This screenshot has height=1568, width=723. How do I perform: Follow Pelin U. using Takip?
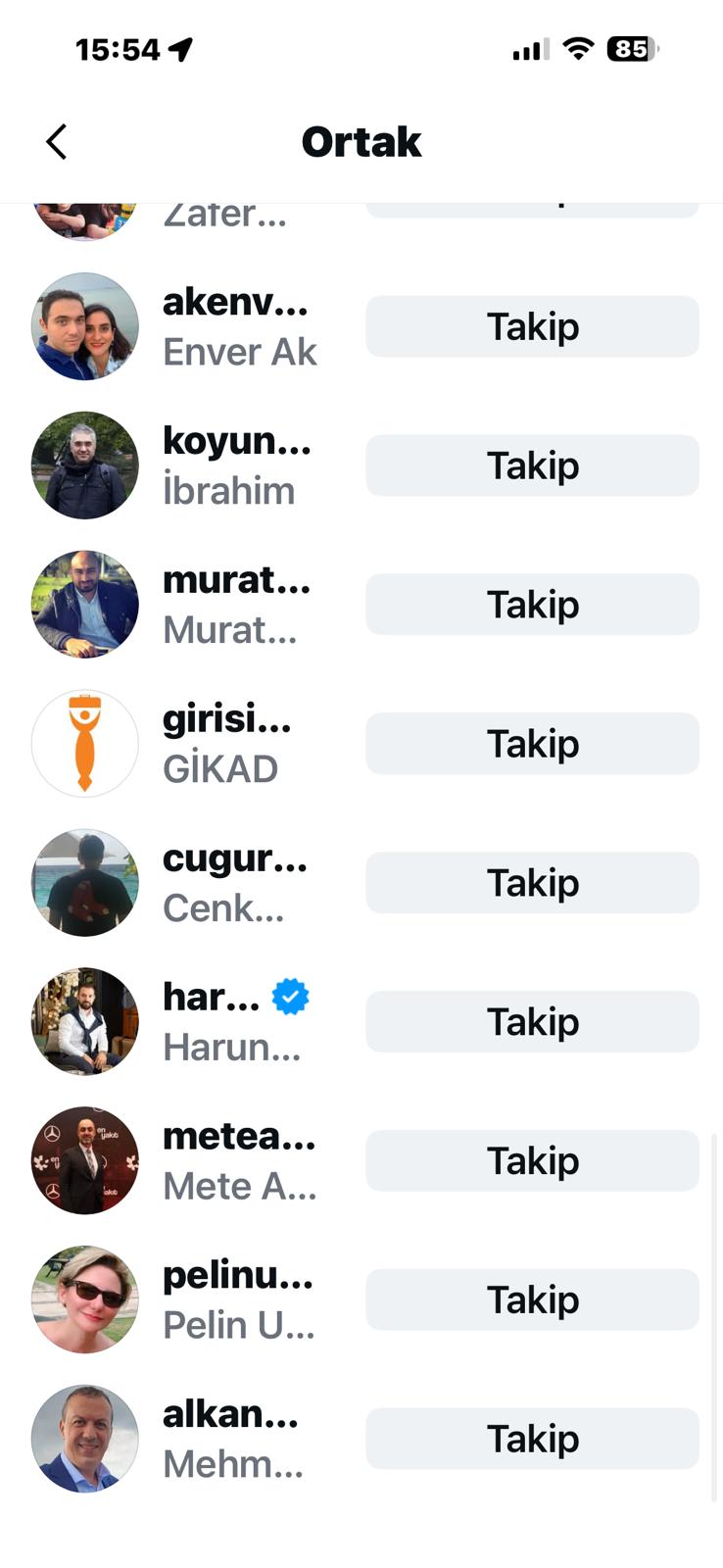pos(532,1300)
